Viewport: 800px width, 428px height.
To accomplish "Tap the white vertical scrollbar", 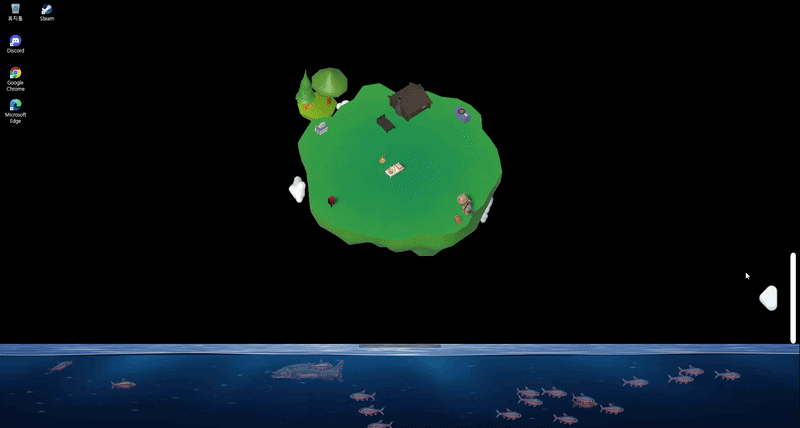I will coord(793,298).
